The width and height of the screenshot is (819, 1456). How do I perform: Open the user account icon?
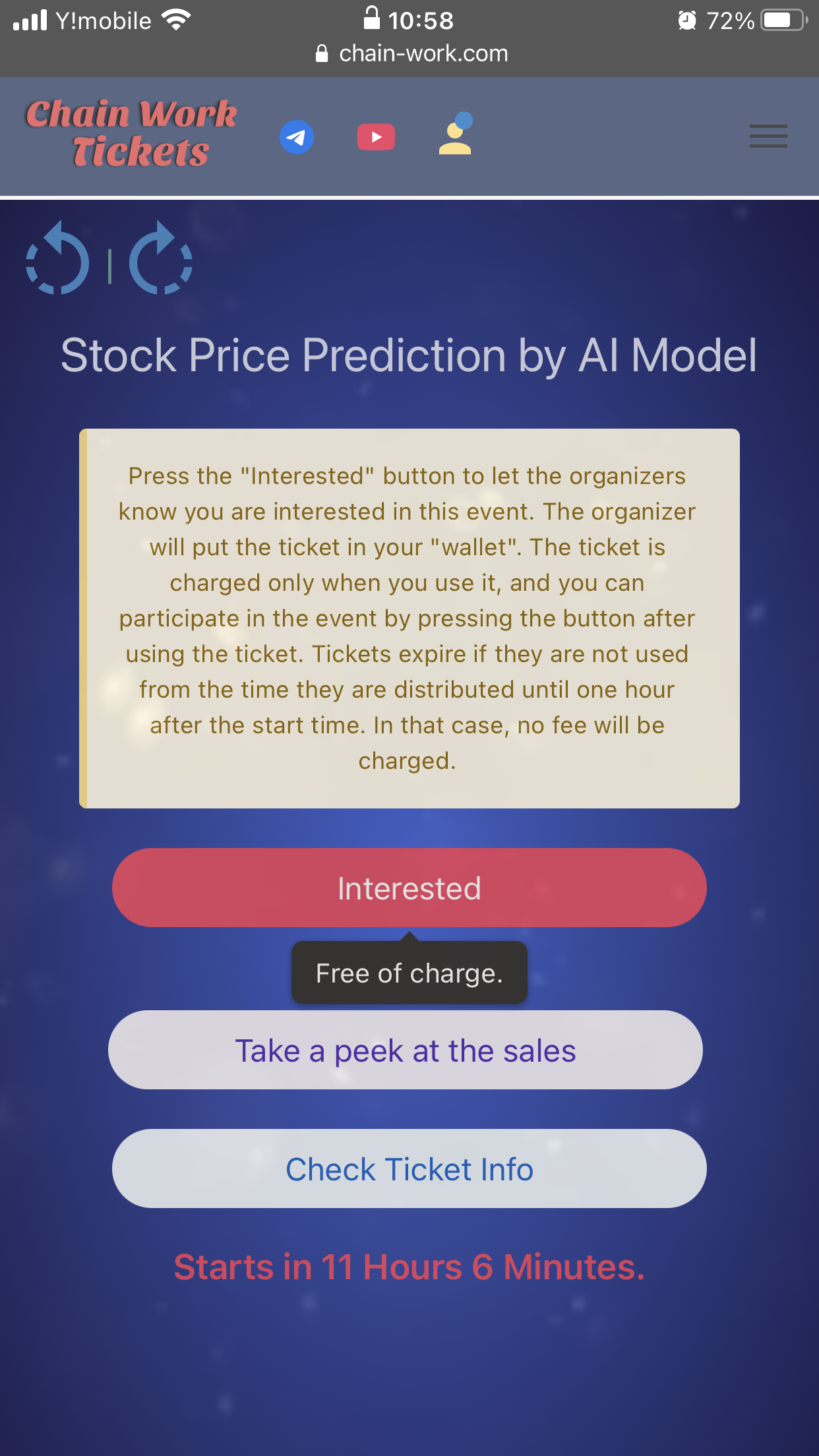click(x=456, y=134)
